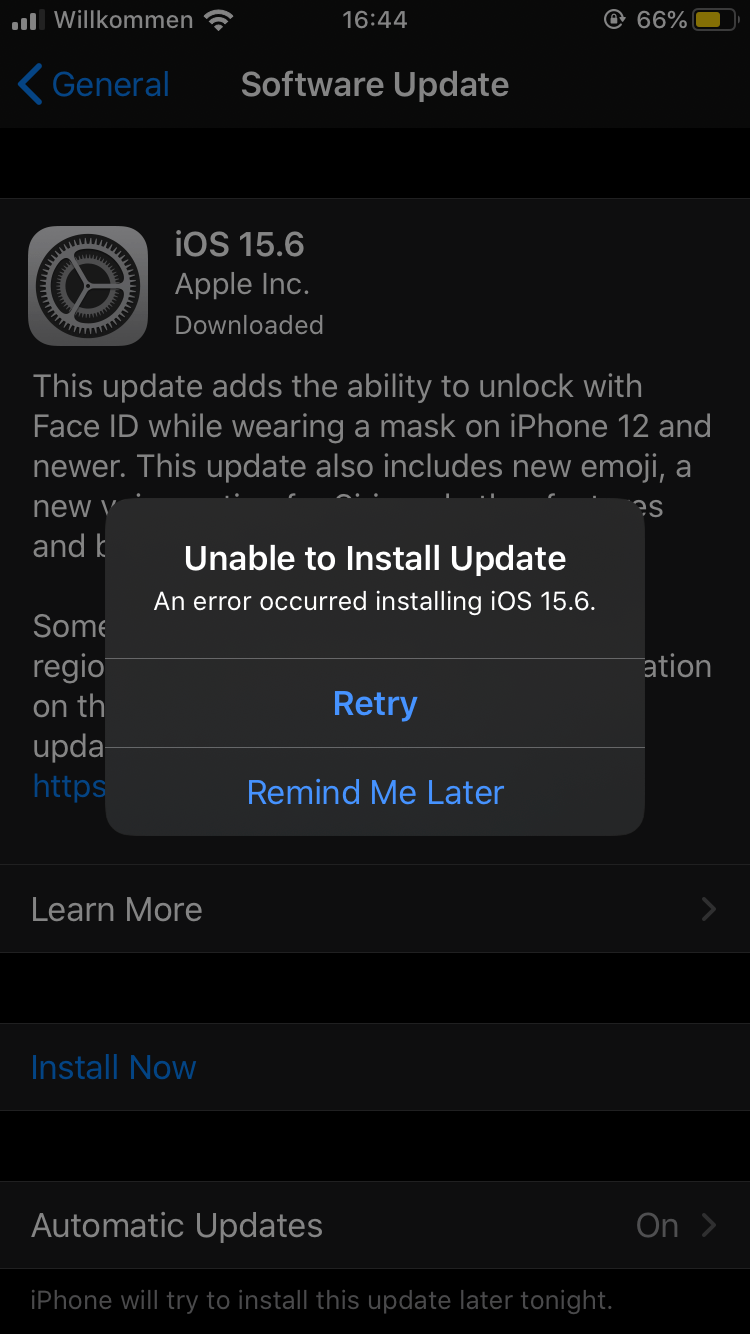Tap Install Now
The height and width of the screenshot is (1334, 750).
pyautogui.click(x=375, y=1067)
